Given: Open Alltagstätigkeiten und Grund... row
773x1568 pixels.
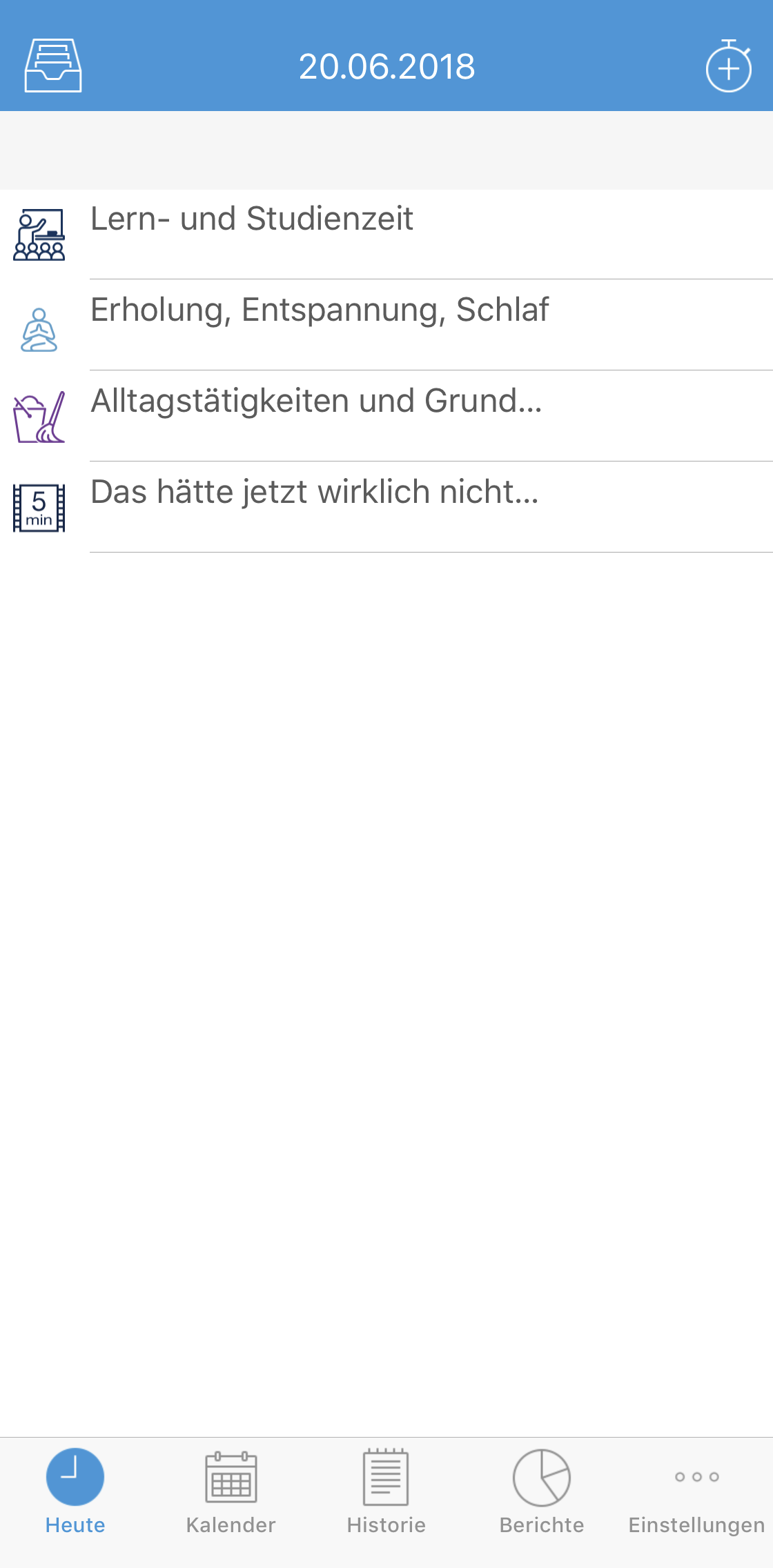Looking at the screenshot, I should coord(386,416).
